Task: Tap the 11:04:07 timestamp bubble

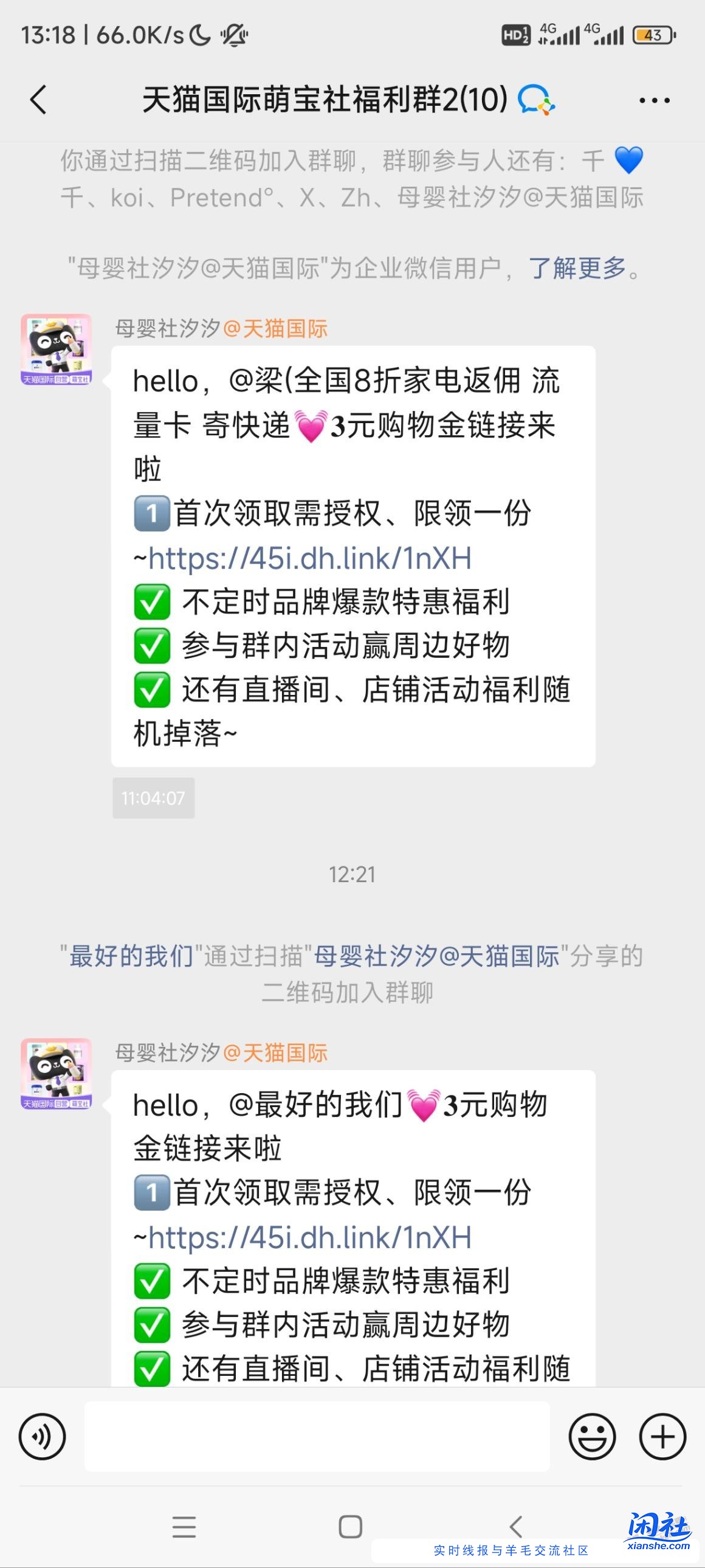Action: (x=153, y=798)
